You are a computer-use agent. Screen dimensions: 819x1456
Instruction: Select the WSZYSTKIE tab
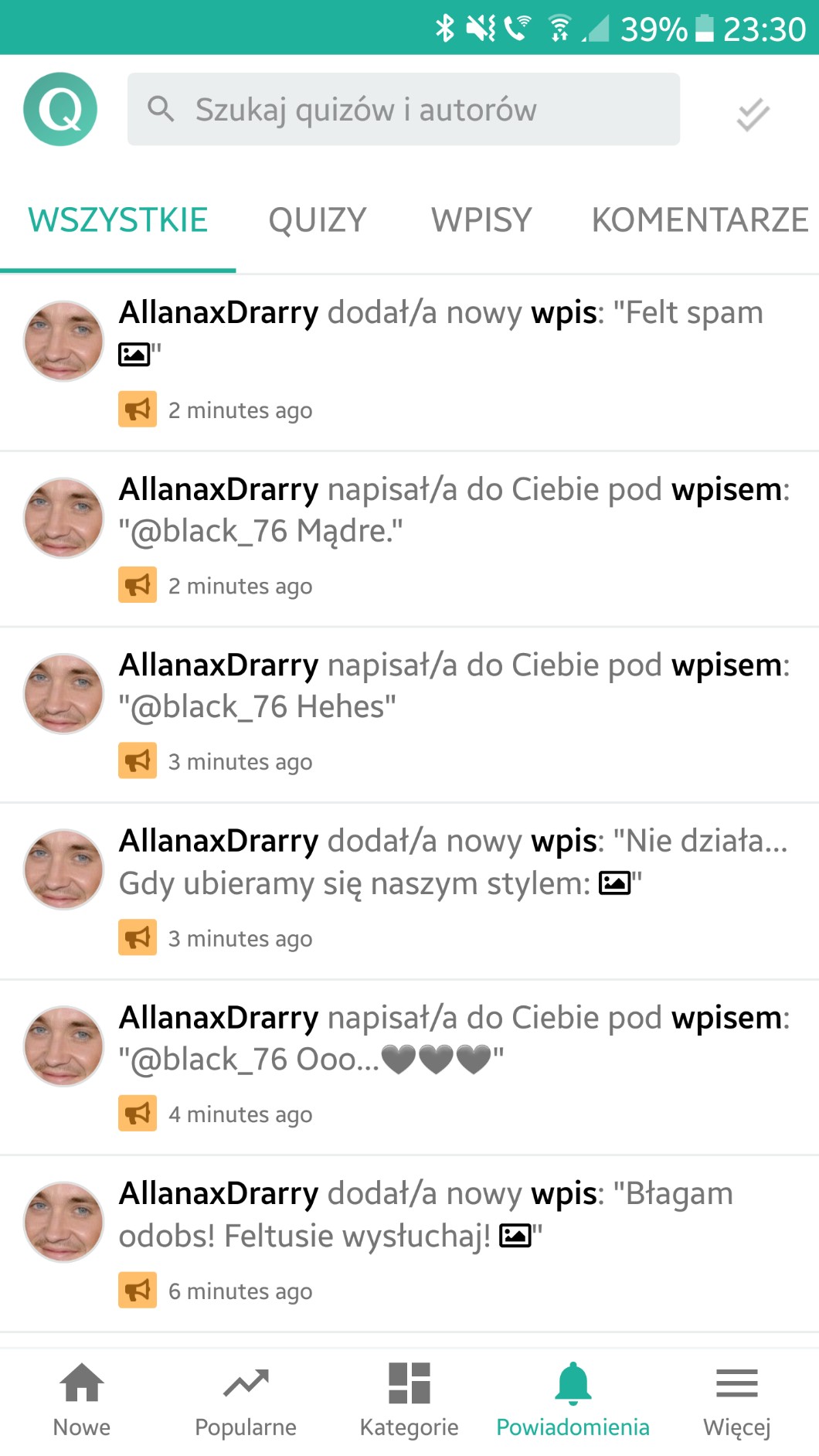(x=117, y=220)
